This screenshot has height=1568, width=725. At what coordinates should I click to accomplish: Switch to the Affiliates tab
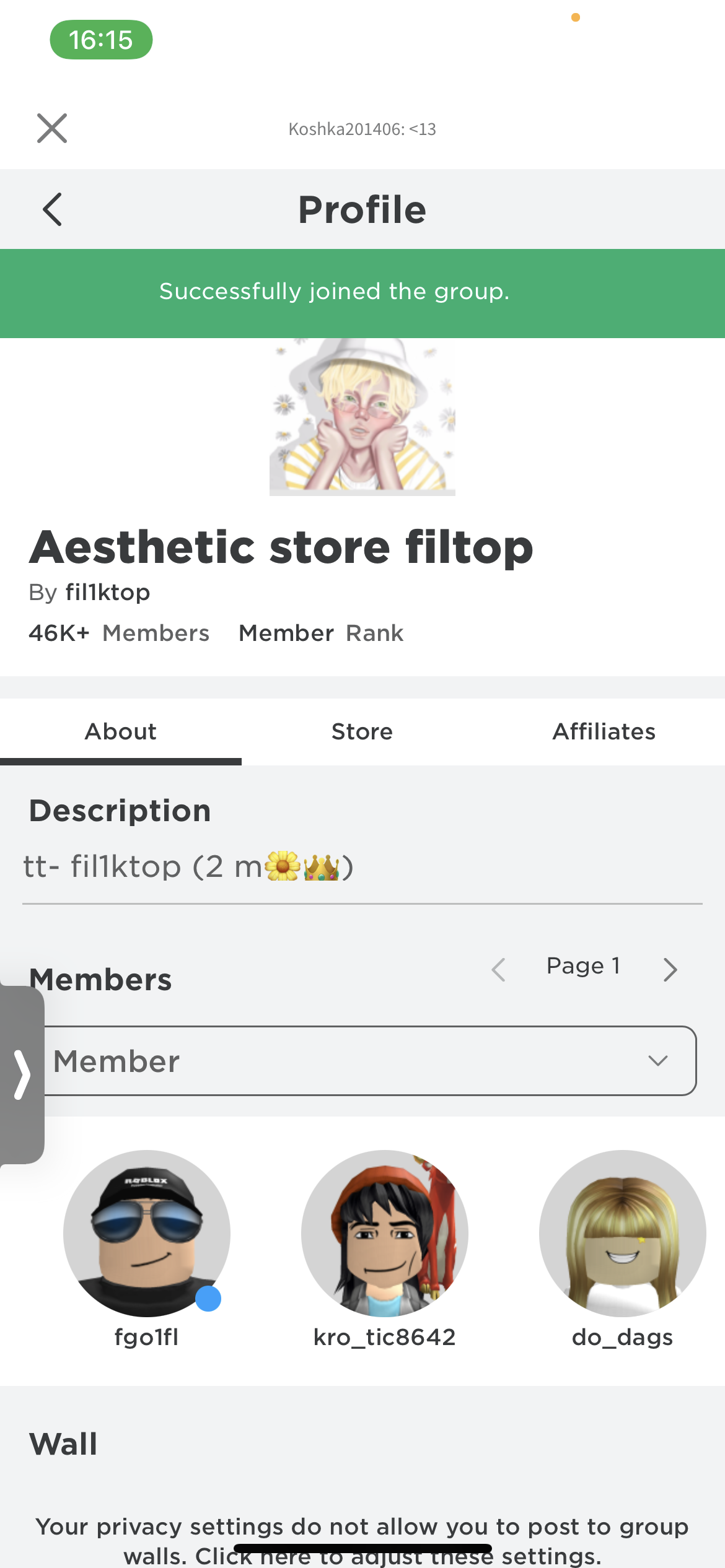tap(604, 732)
